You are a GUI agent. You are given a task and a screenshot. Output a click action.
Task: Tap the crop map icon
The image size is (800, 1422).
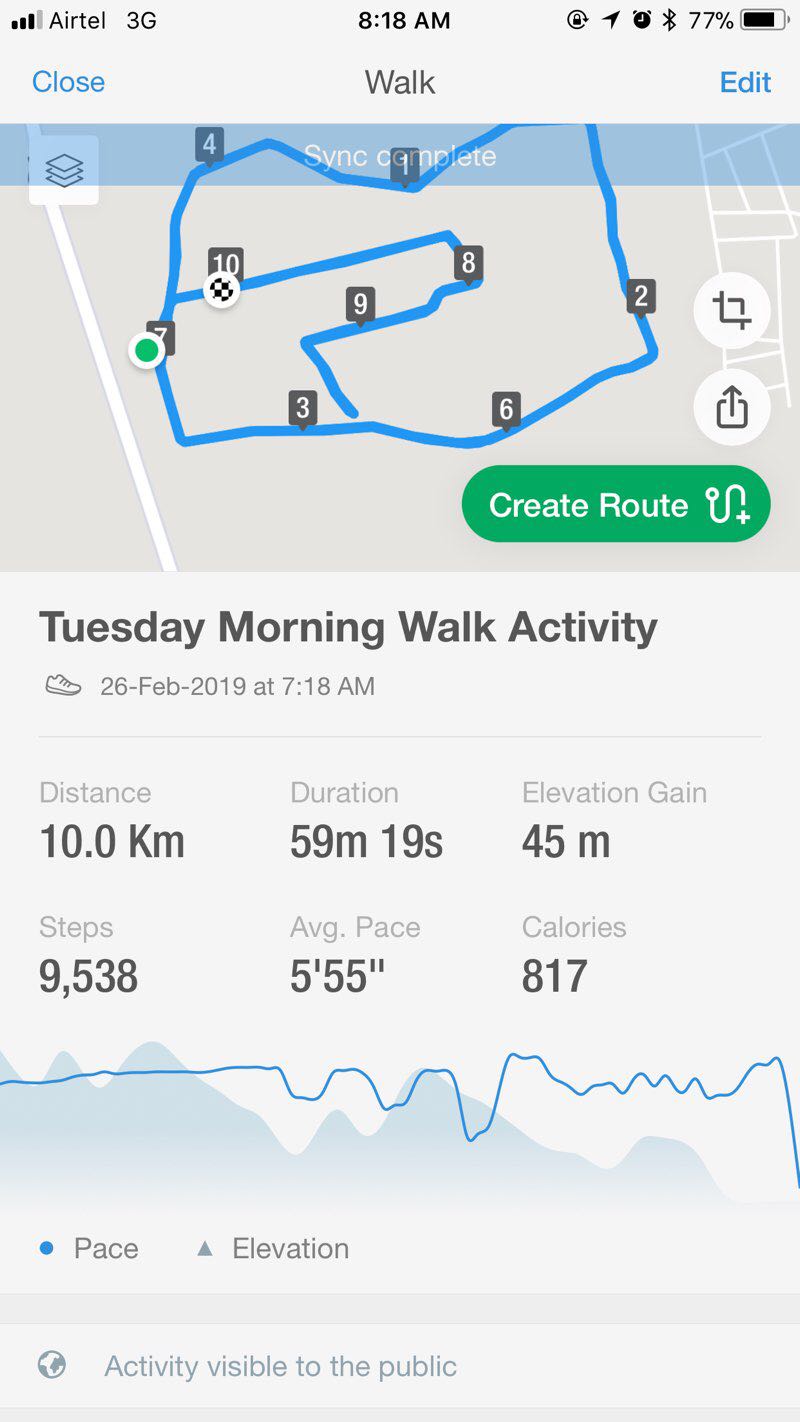tap(732, 311)
